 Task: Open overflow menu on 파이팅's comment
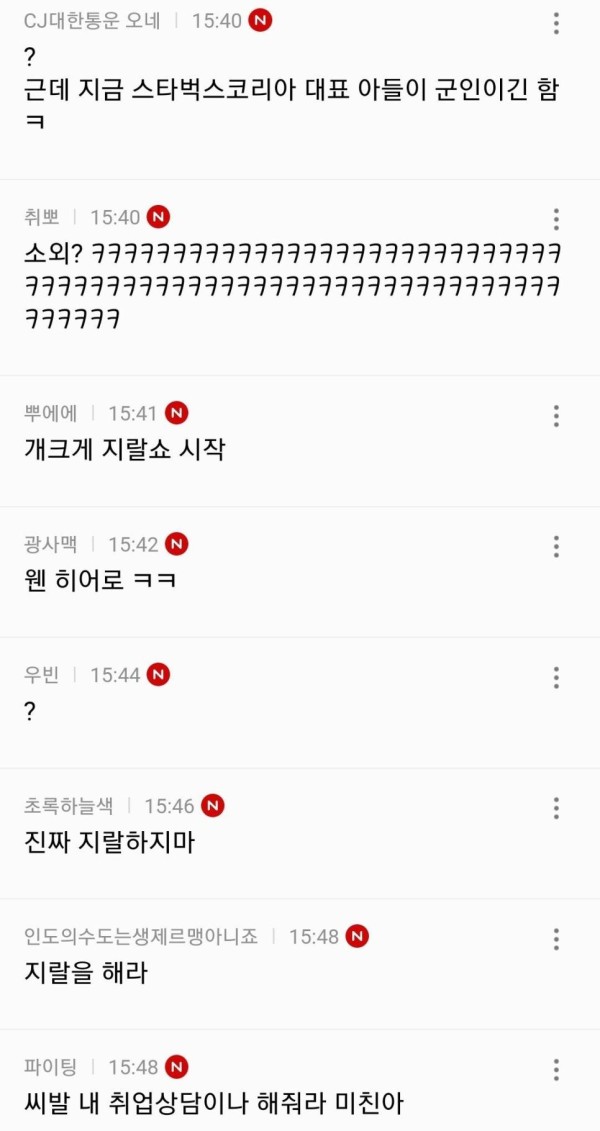click(x=556, y=1069)
